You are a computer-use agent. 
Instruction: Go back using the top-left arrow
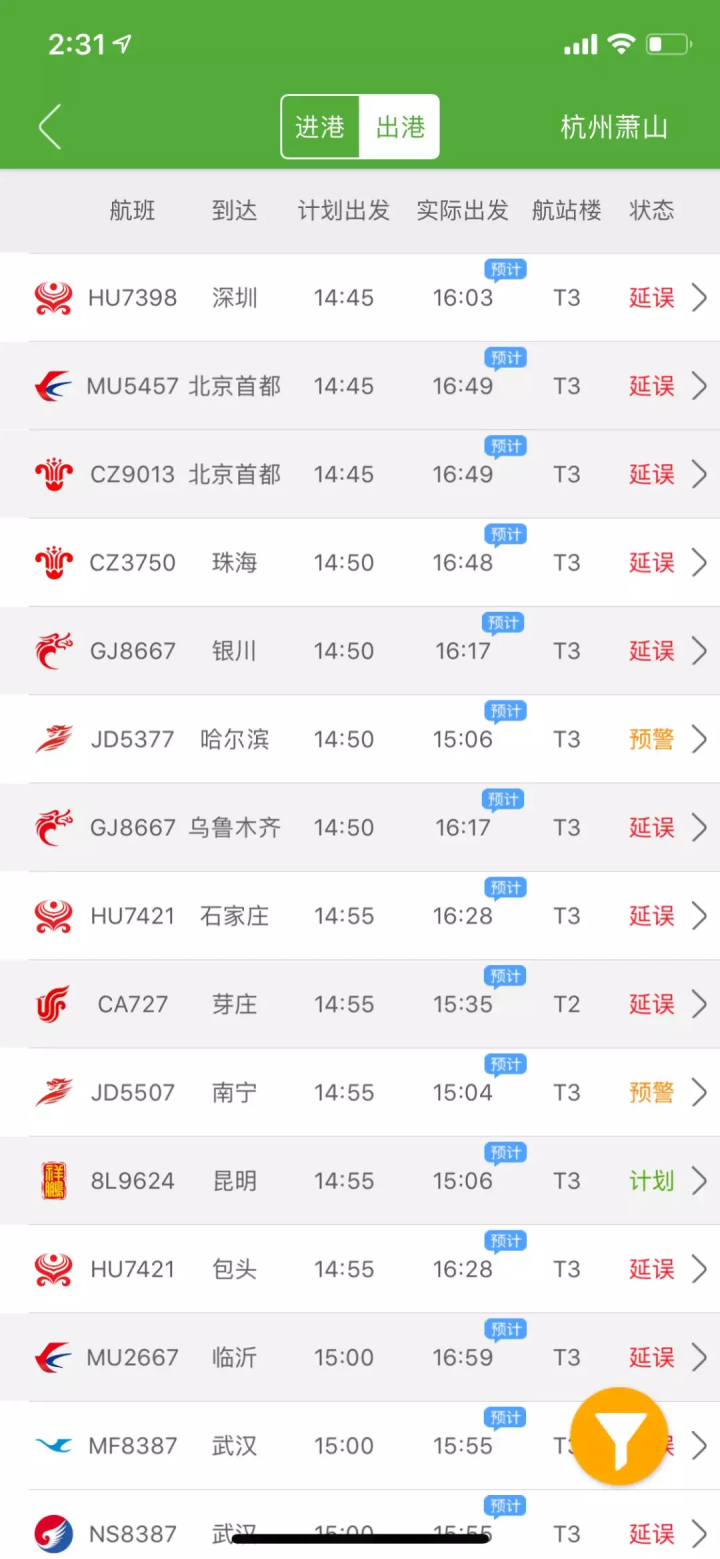(x=50, y=127)
